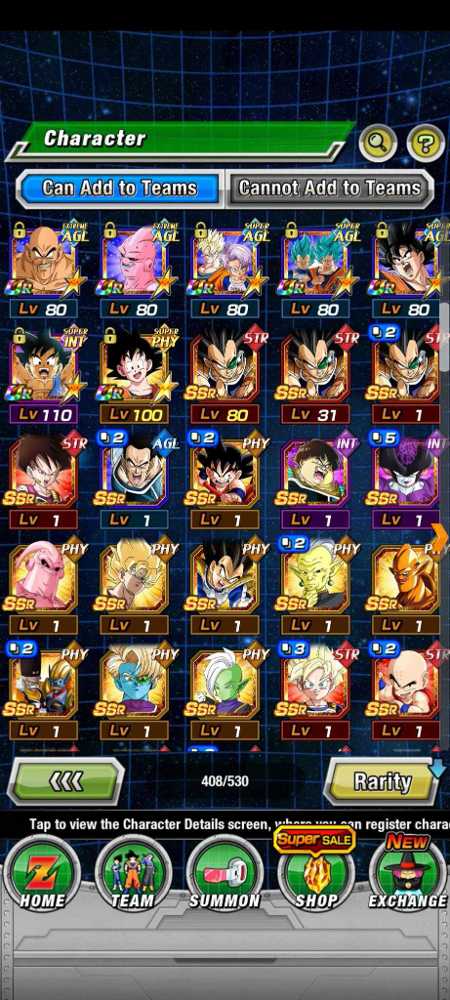Change sorting with the Rarity button
The height and width of the screenshot is (1000, 450).
coord(382,782)
